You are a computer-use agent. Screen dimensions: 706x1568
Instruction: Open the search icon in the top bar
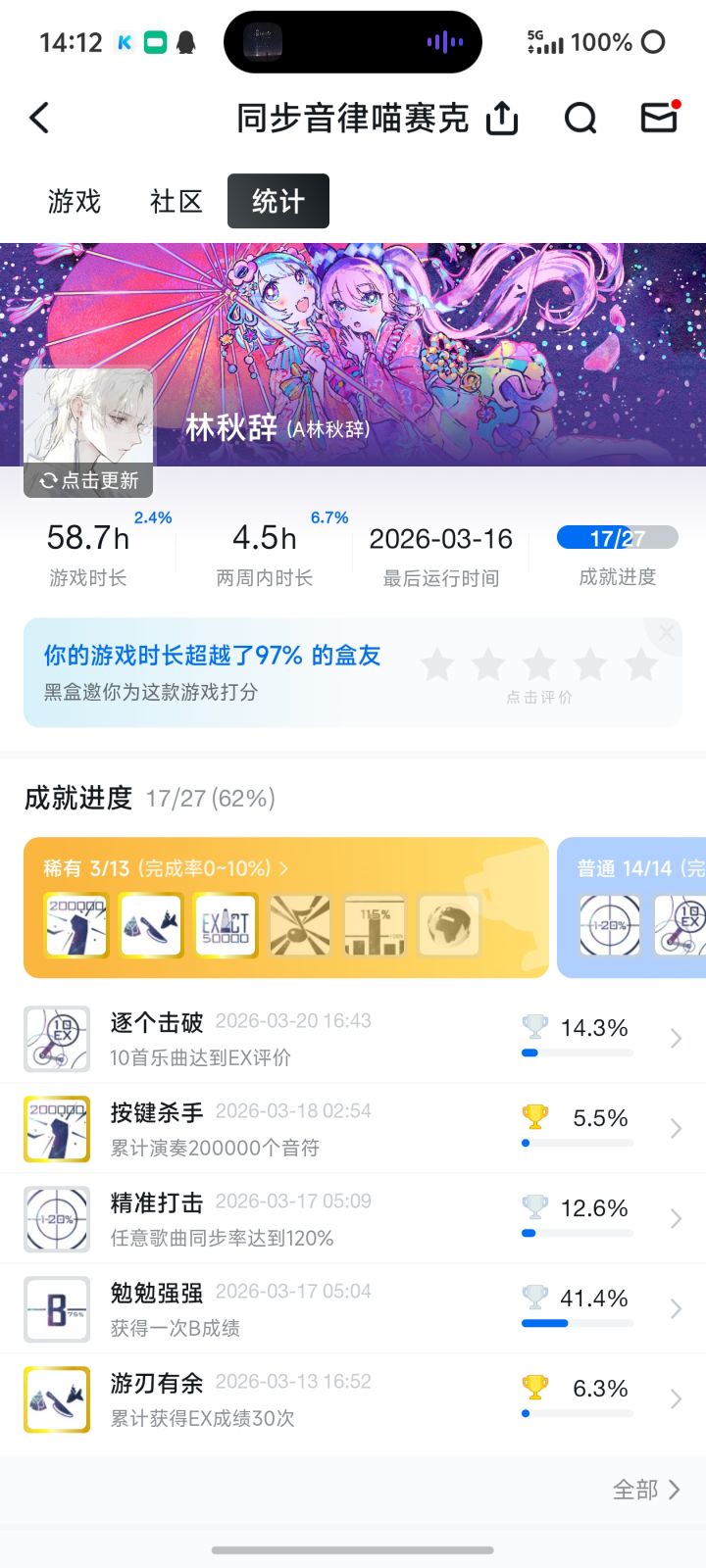pos(581,117)
